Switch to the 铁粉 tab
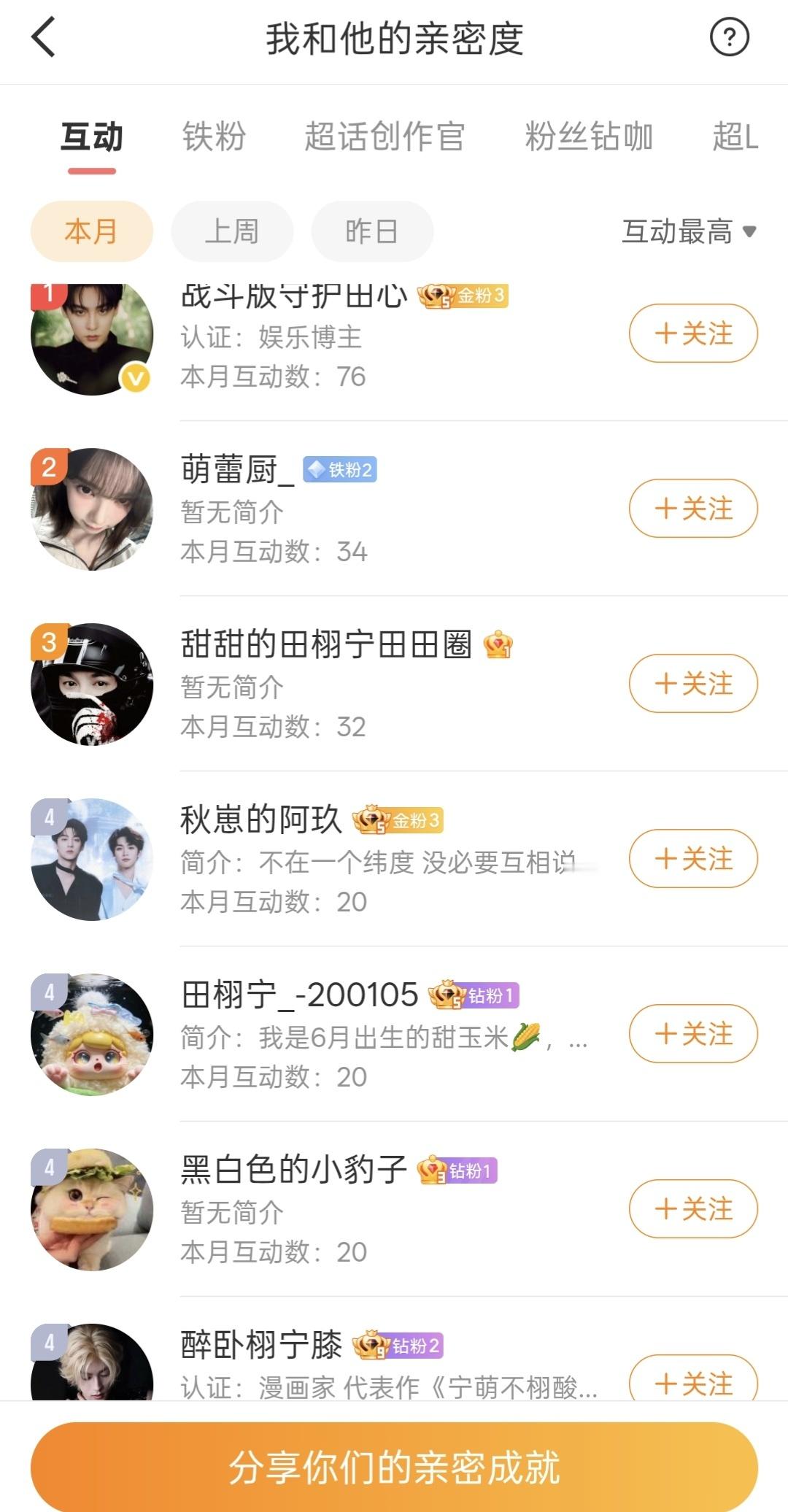The image size is (788, 1512). click(214, 136)
